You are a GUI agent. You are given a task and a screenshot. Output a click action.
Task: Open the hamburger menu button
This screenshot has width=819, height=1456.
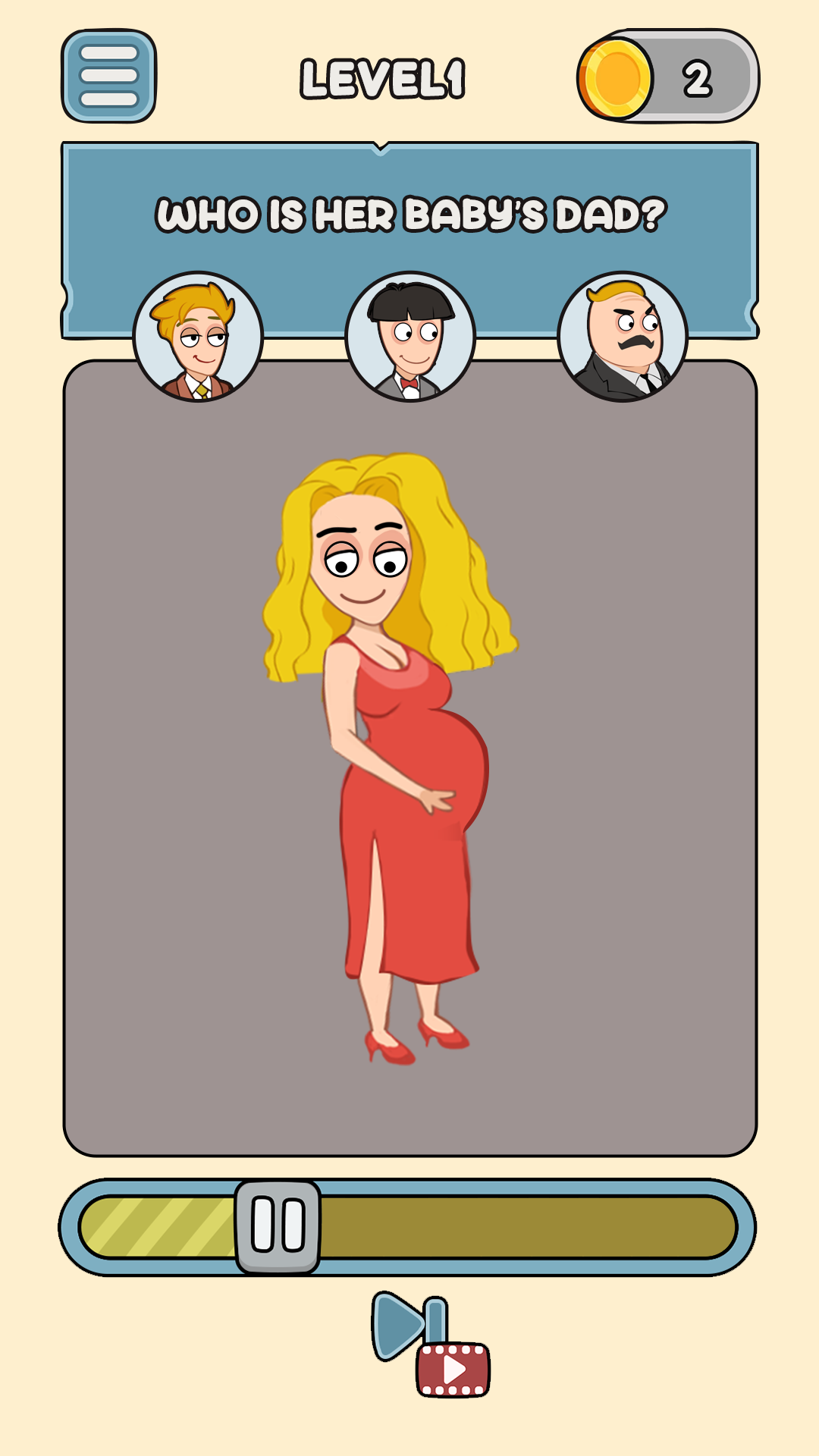(x=108, y=76)
